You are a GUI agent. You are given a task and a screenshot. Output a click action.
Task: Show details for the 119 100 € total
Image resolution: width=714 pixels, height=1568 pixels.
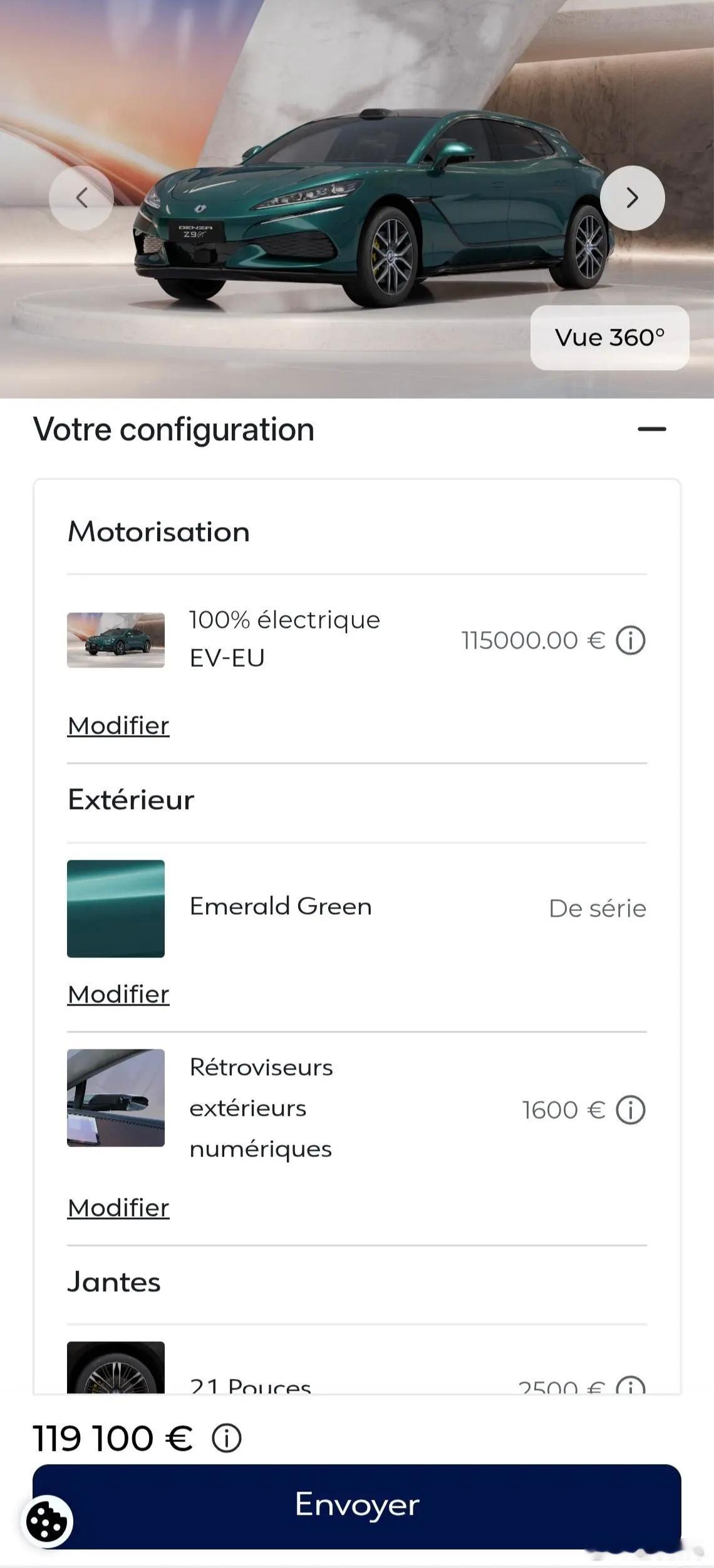tap(226, 1438)
